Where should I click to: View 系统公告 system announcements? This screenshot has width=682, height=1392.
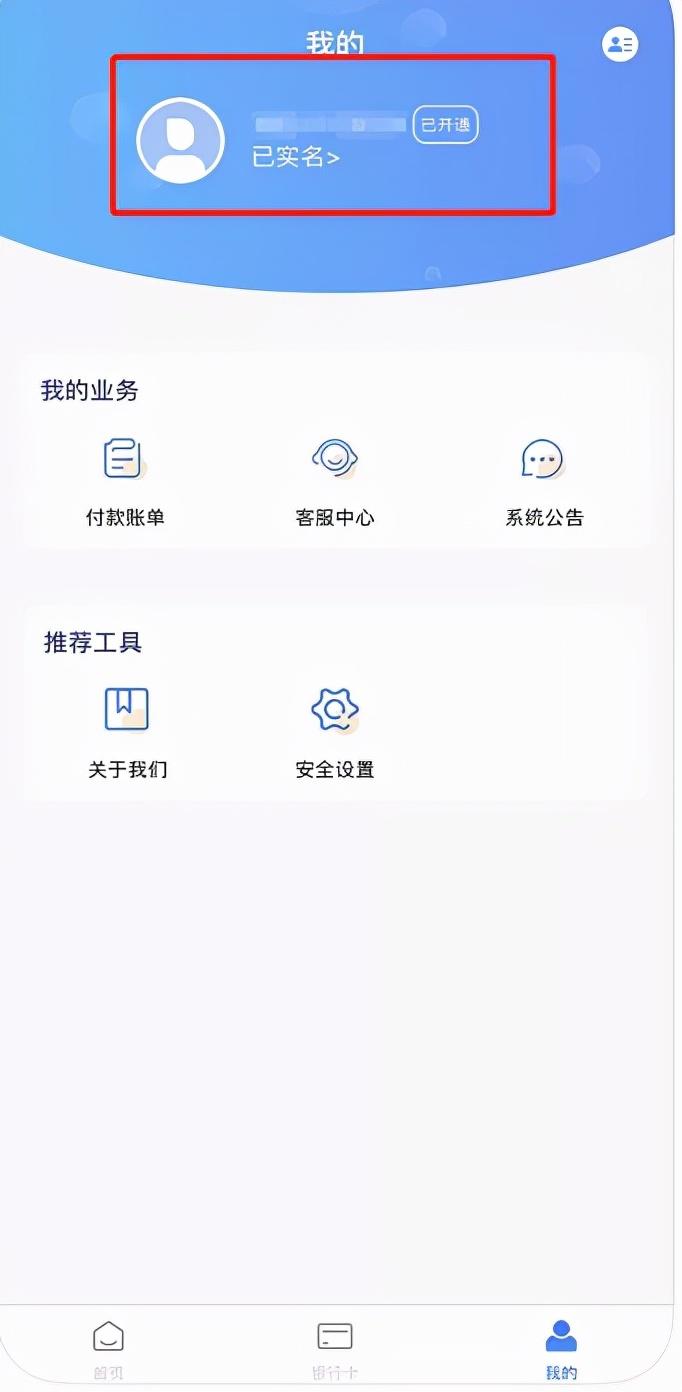544,480
